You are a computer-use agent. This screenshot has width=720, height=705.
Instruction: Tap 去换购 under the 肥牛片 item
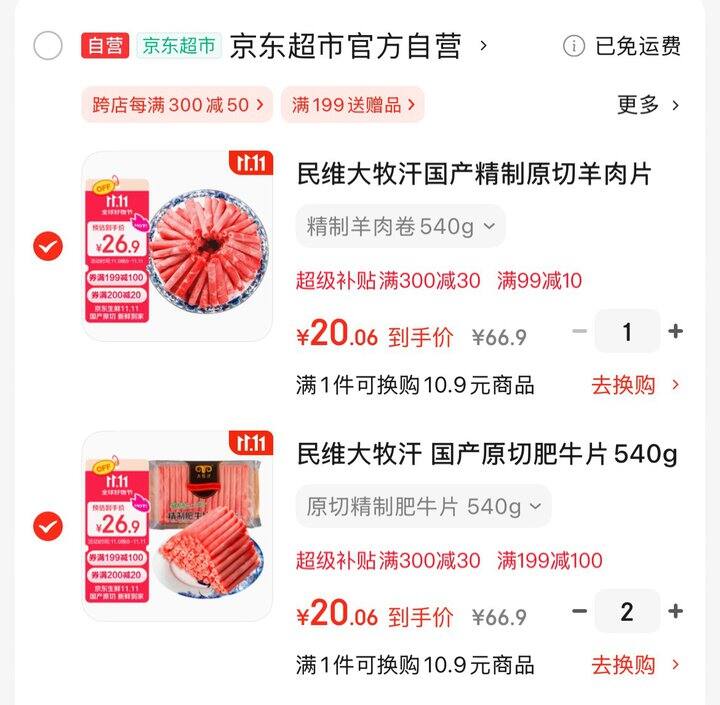tap(635, 664)
